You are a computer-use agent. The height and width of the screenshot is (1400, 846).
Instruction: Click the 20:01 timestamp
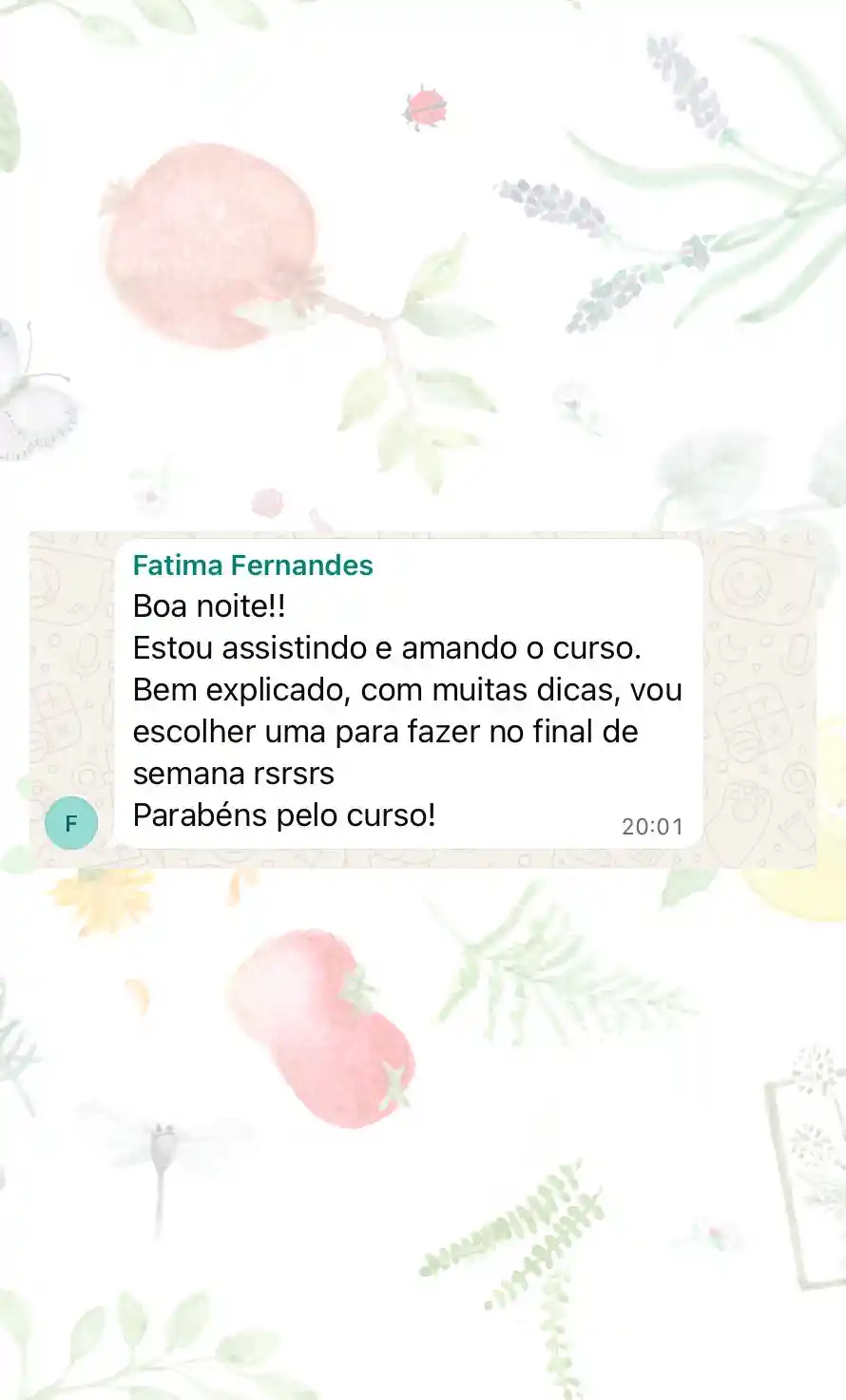pyautogui.click(x=652, y=826)
